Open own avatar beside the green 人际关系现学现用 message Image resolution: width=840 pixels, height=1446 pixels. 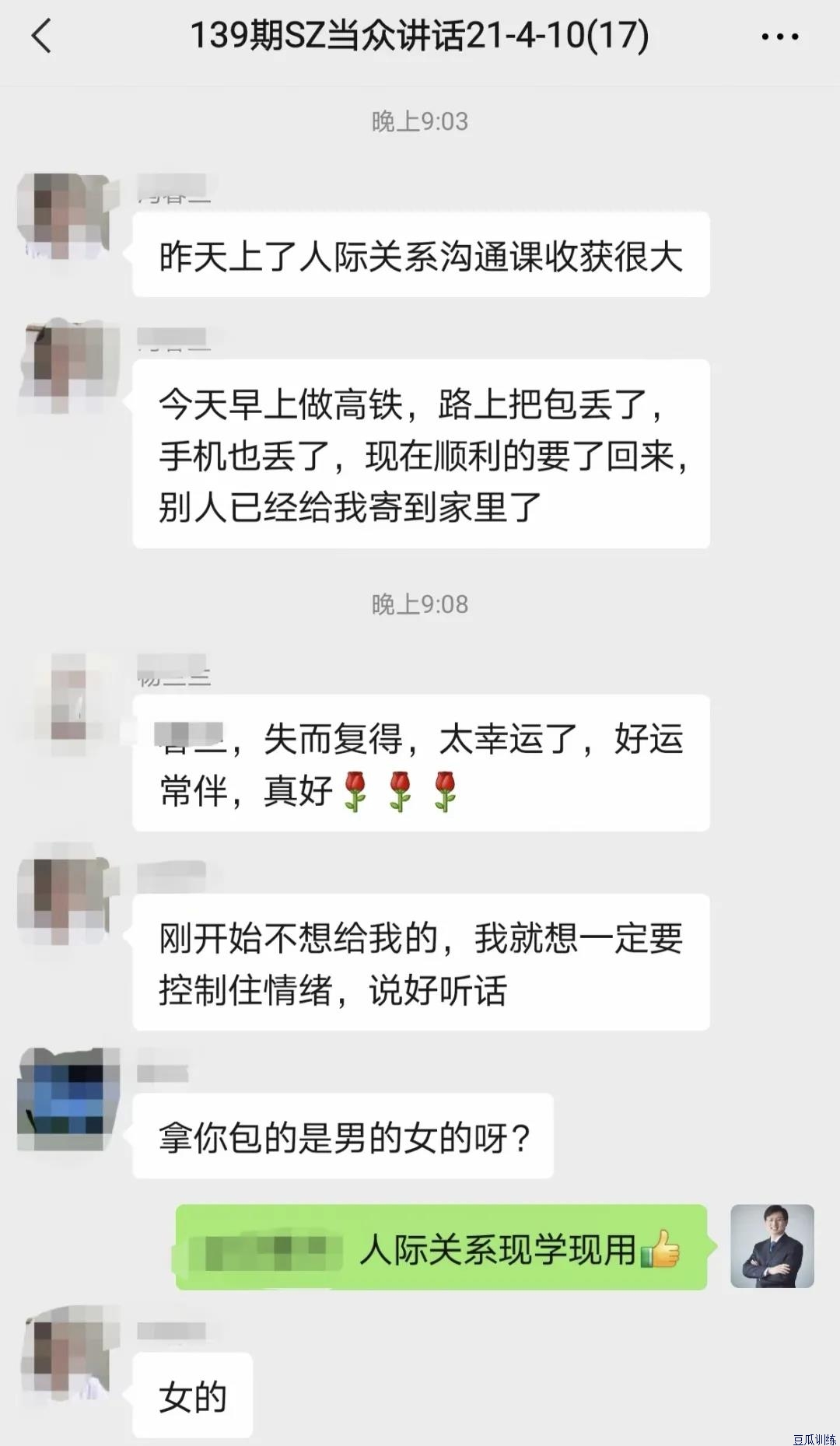(772, 1246)
